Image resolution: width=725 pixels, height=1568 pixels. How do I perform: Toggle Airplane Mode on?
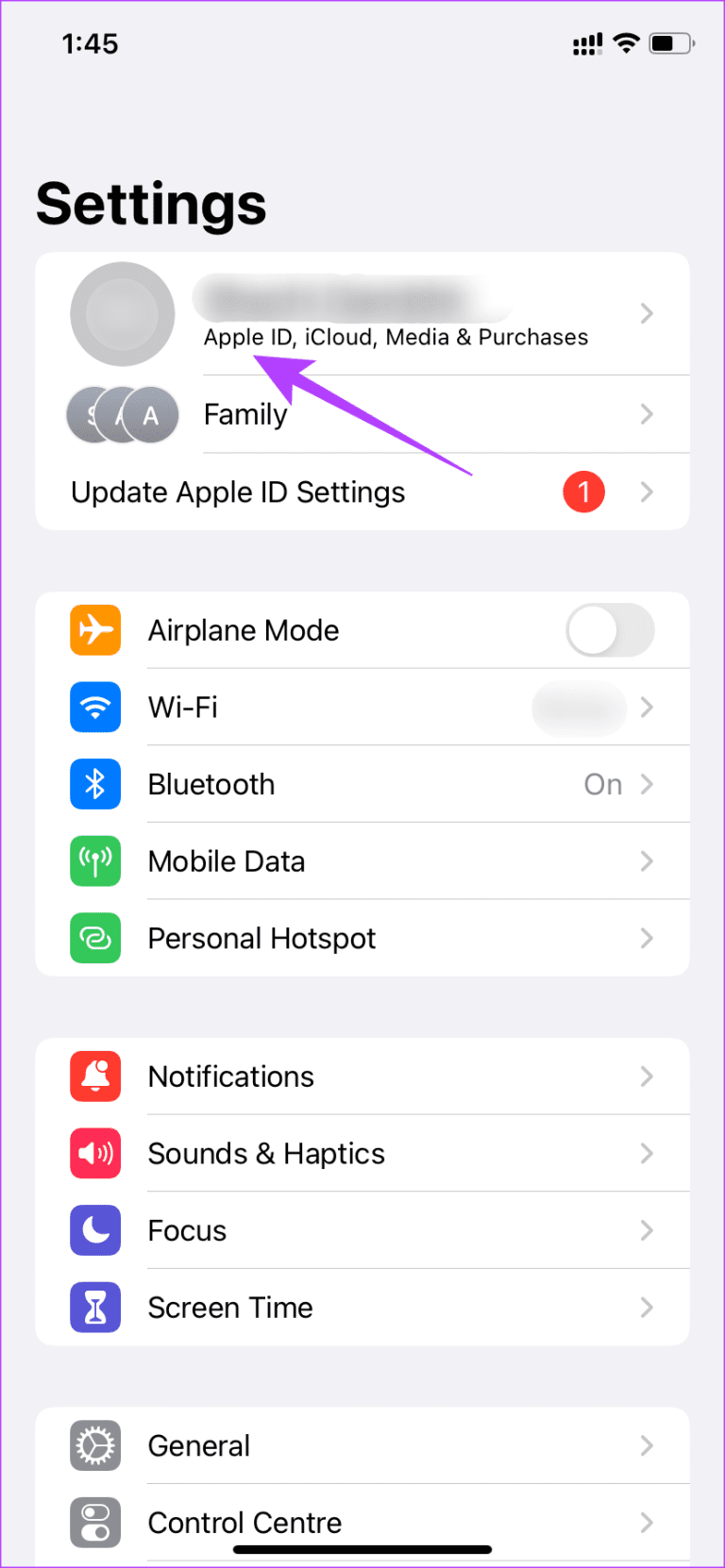610,630
